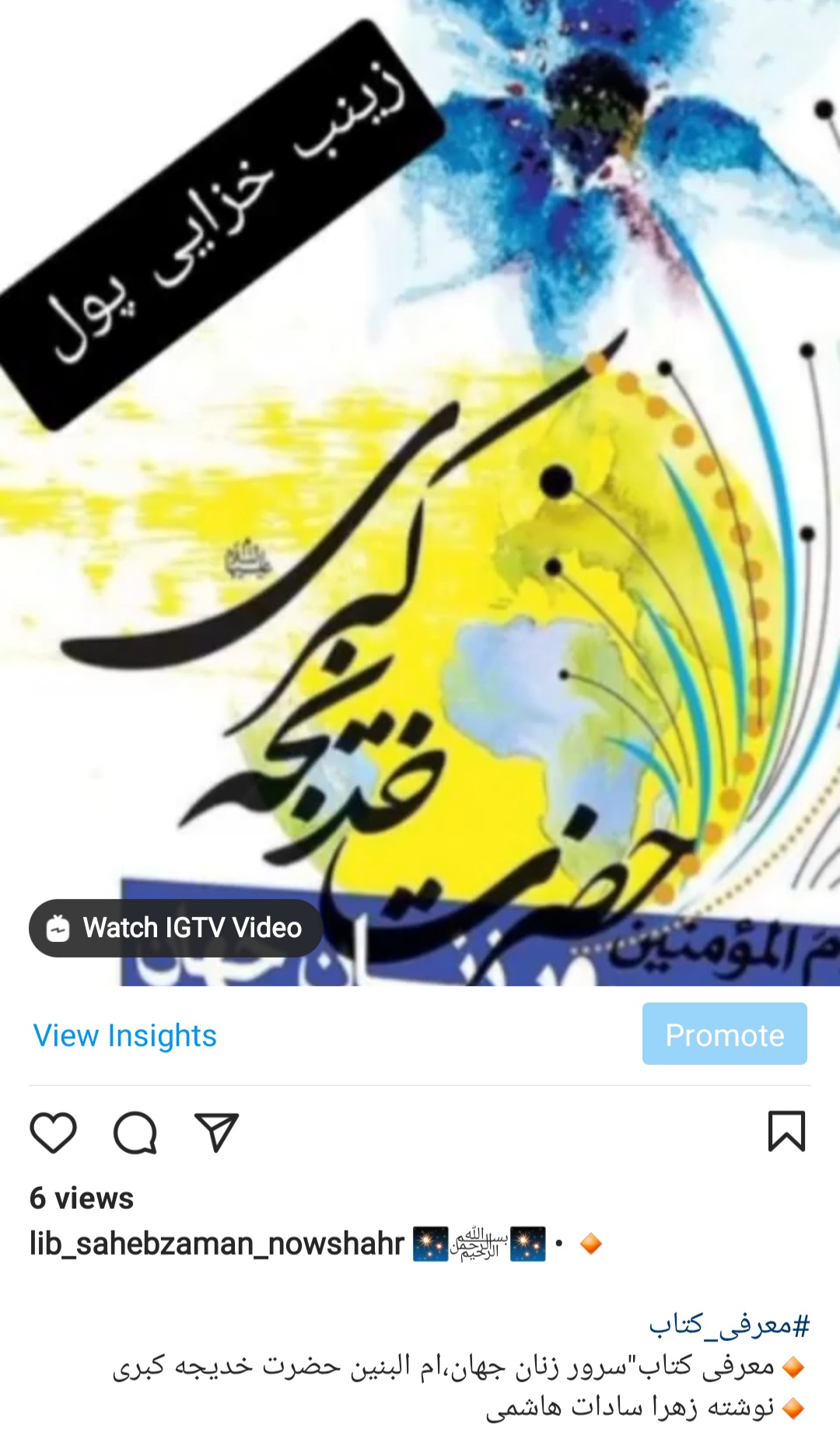Tap Watch IGTV Video button
This screenshot has width=840, height=1432.
tap(176, 928)
